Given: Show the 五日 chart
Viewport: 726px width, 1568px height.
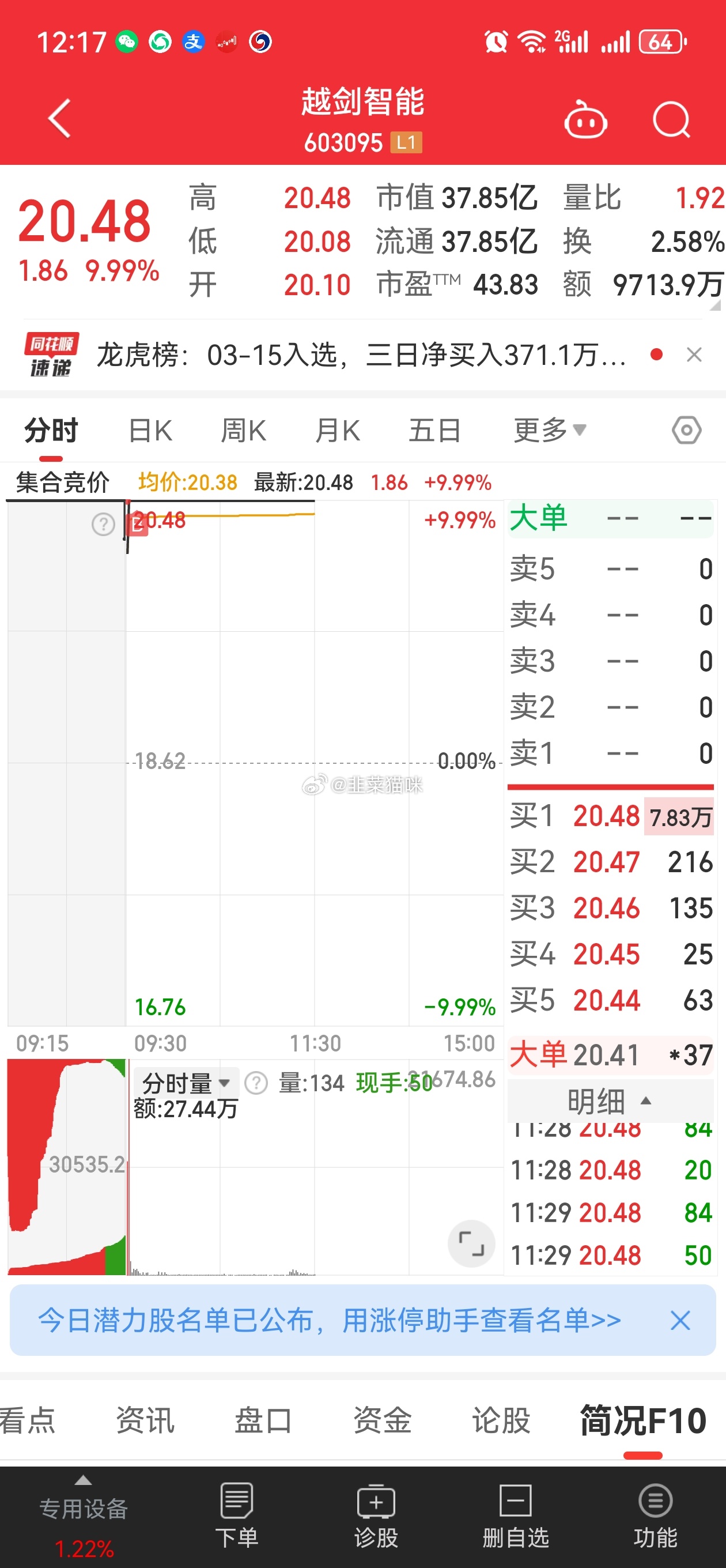Looking at the screenshot, I should click(434, 431).
